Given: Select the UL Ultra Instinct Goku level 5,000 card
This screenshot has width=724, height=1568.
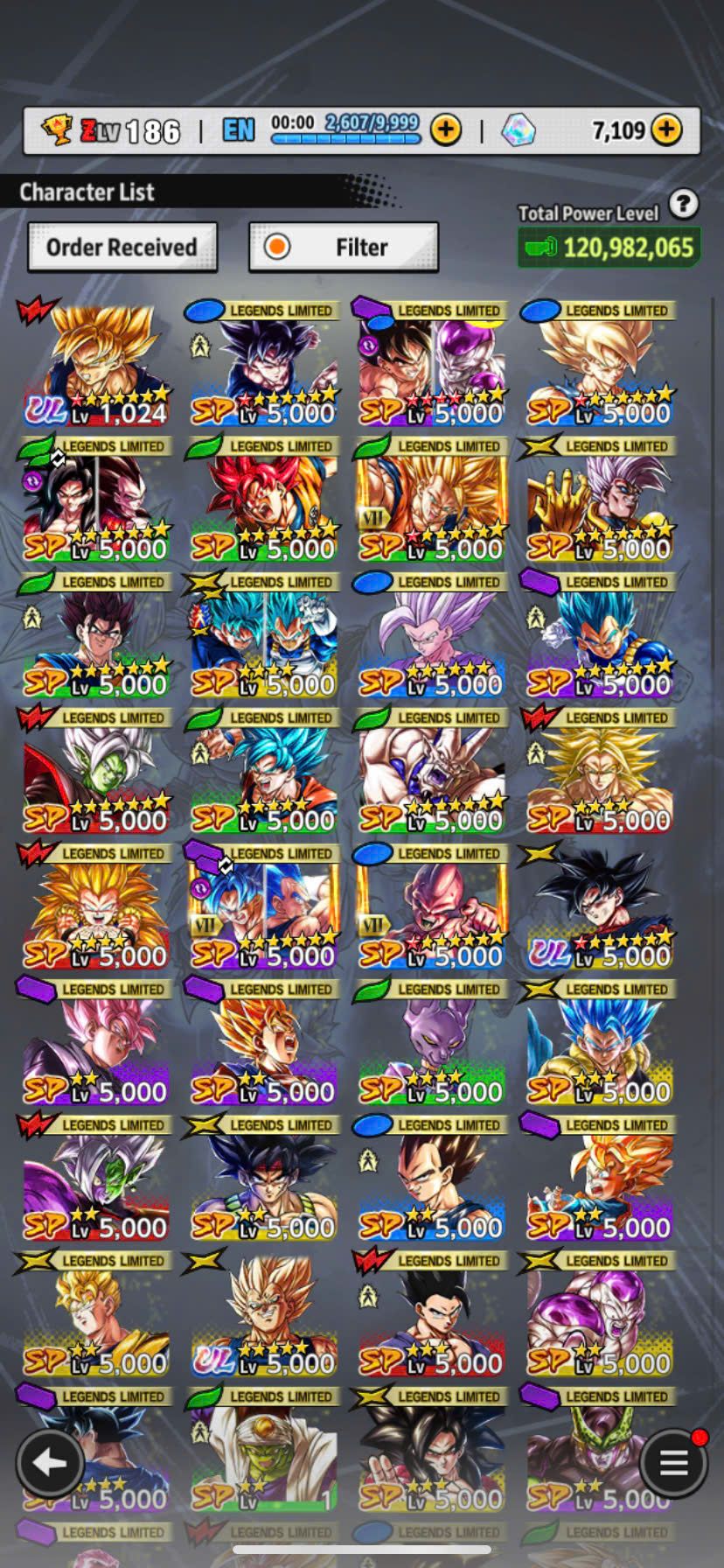Looking at the screenshot, I should coord(600,906).
